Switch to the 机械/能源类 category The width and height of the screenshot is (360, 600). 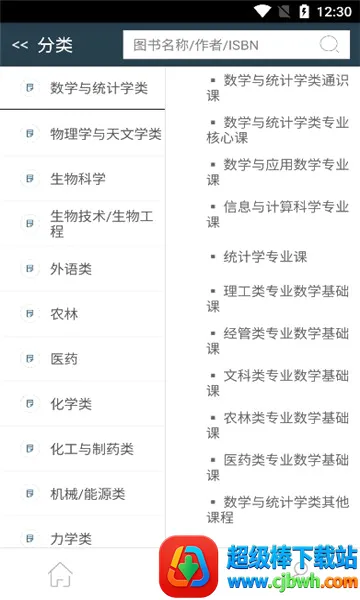[83, 494]
